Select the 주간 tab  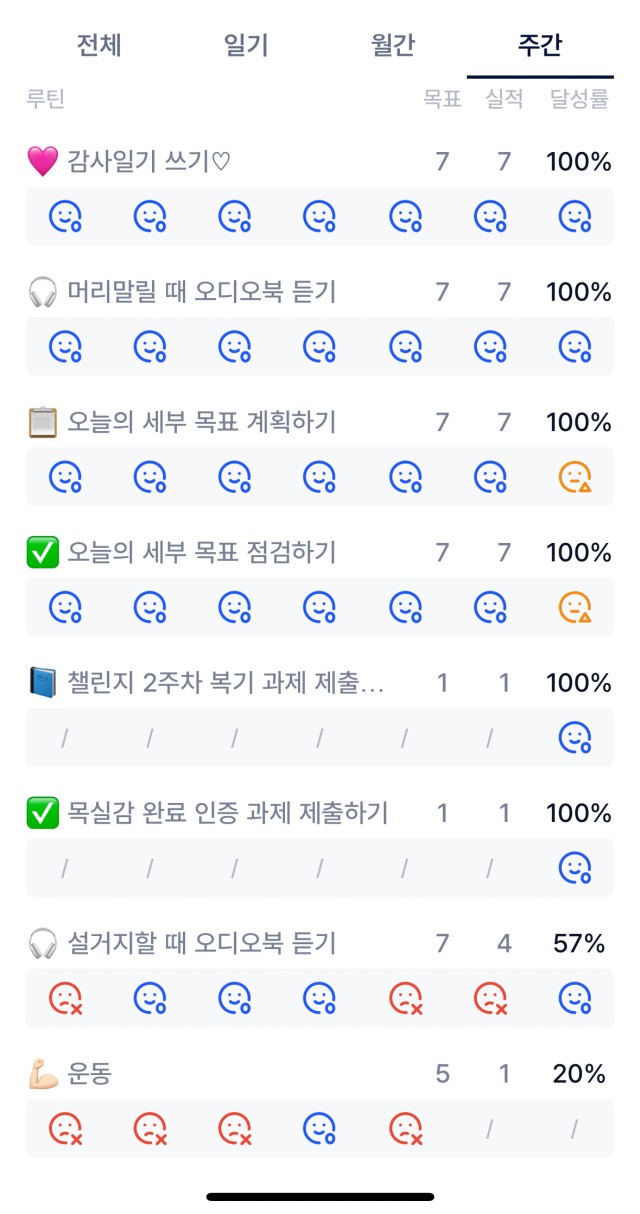(x=540, y=45)
